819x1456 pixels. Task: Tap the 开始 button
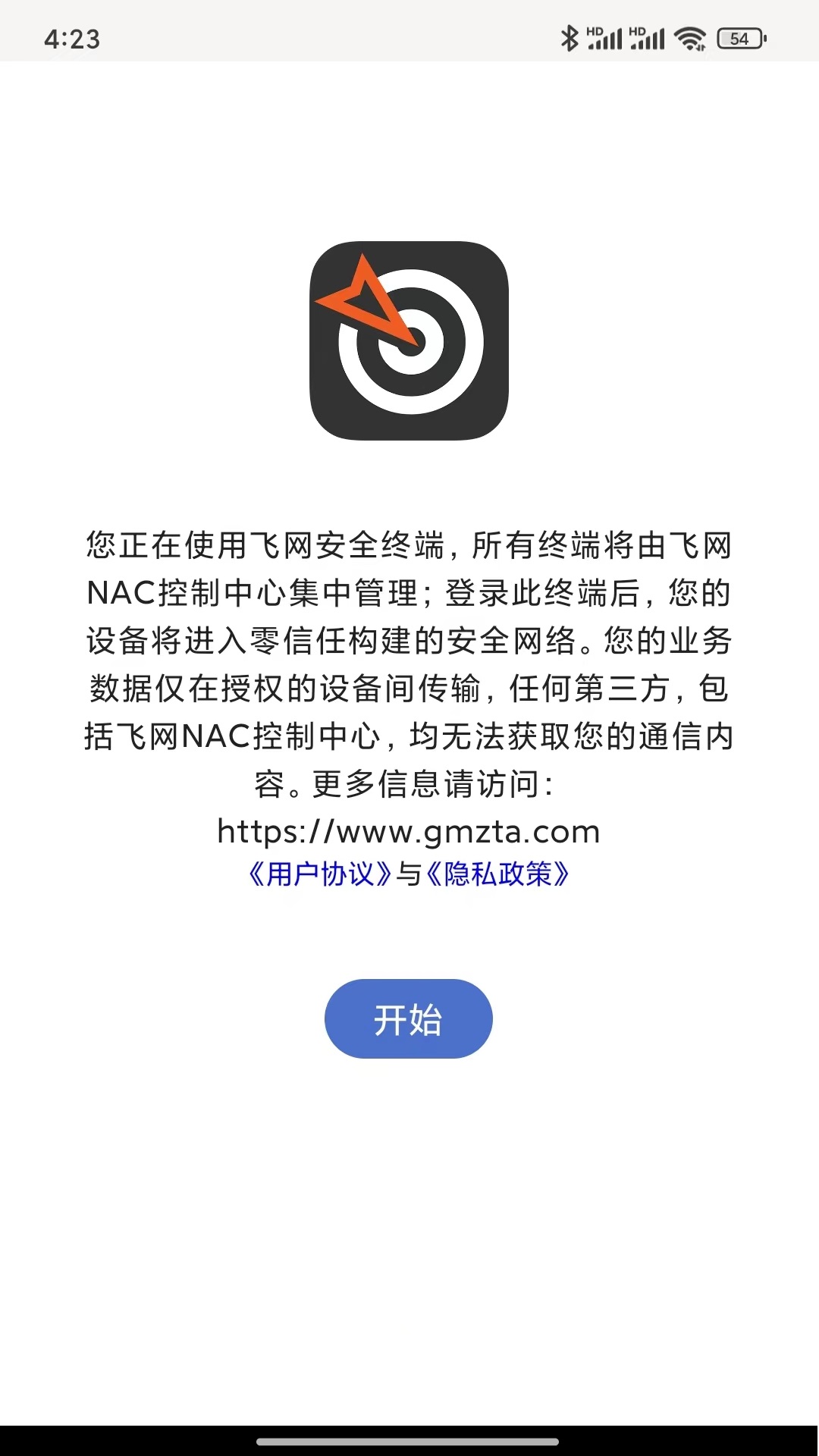pyautogui.click(x=408, y=1018)
